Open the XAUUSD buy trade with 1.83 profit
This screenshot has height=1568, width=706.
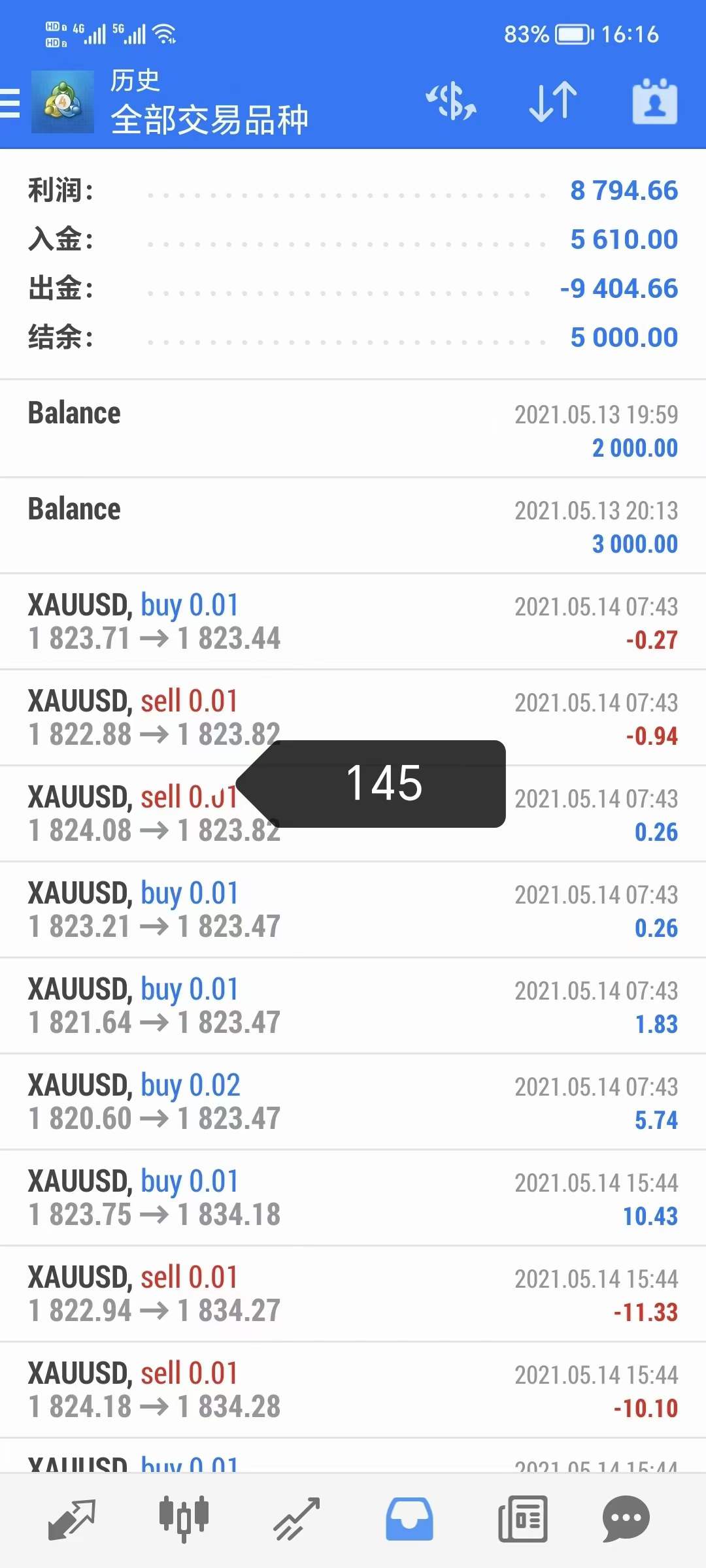[x=353, y=1006]
